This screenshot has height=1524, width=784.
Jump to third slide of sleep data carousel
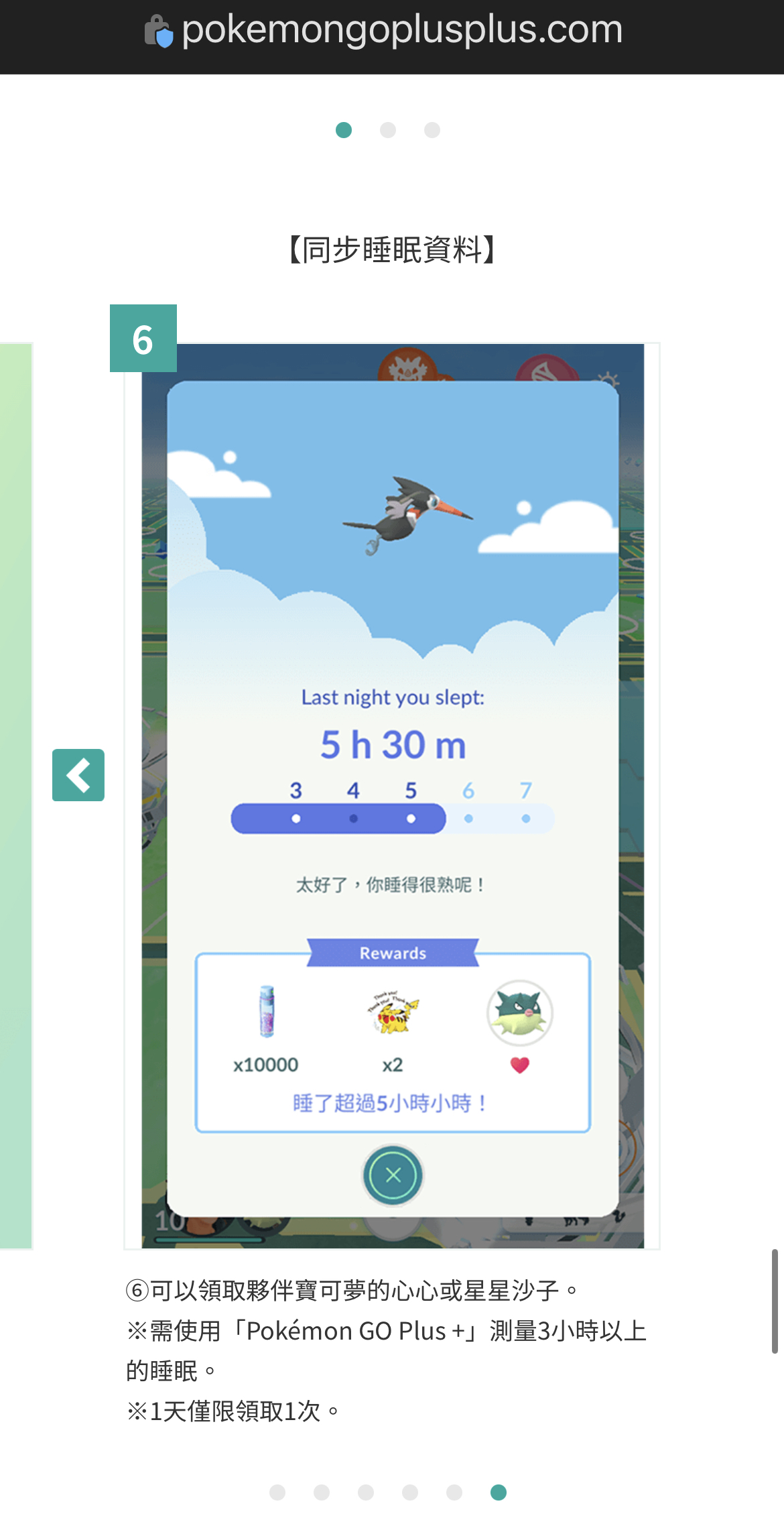(366, 1492)
